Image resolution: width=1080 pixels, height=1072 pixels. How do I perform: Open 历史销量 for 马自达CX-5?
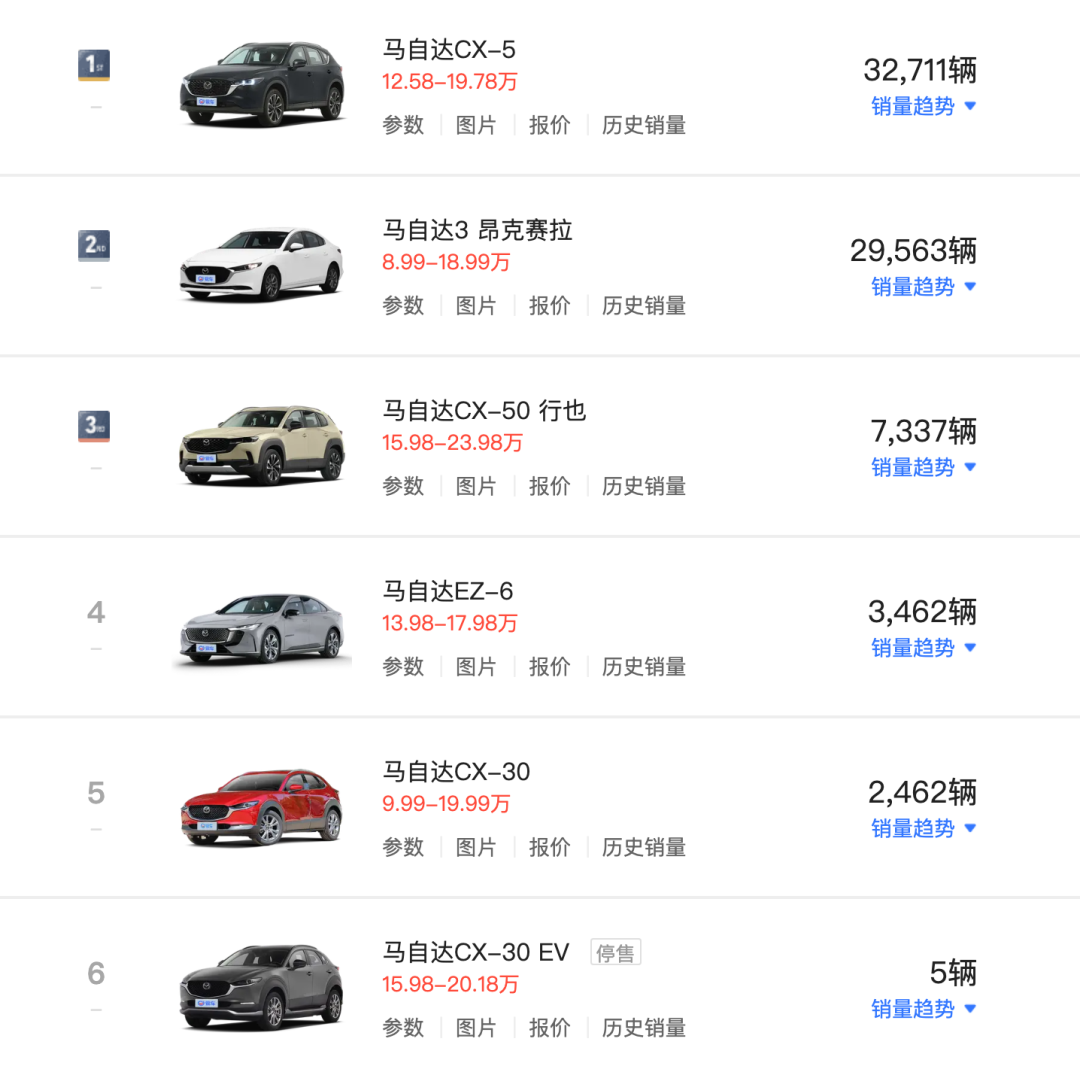[x=644, y=125]
